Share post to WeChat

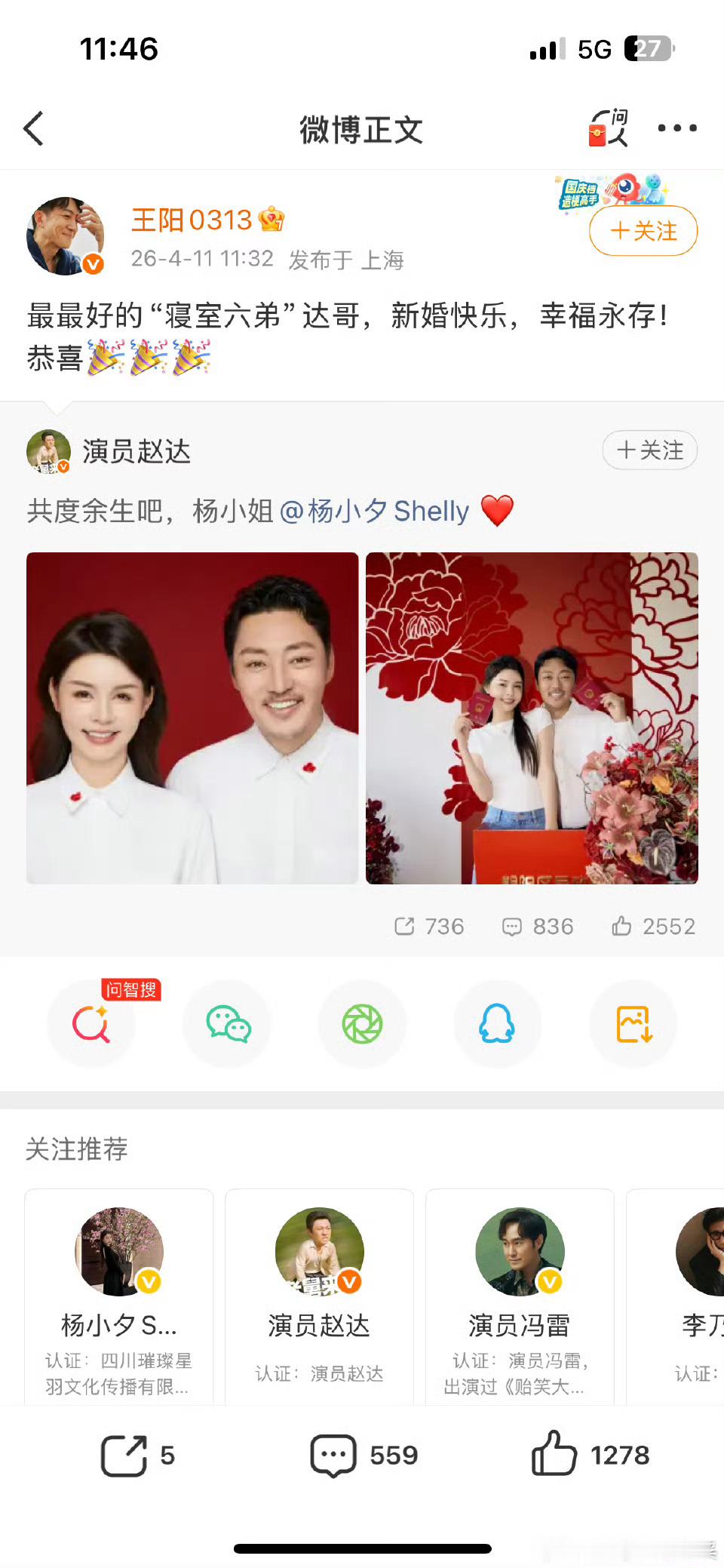click(x=227, y=1024)
